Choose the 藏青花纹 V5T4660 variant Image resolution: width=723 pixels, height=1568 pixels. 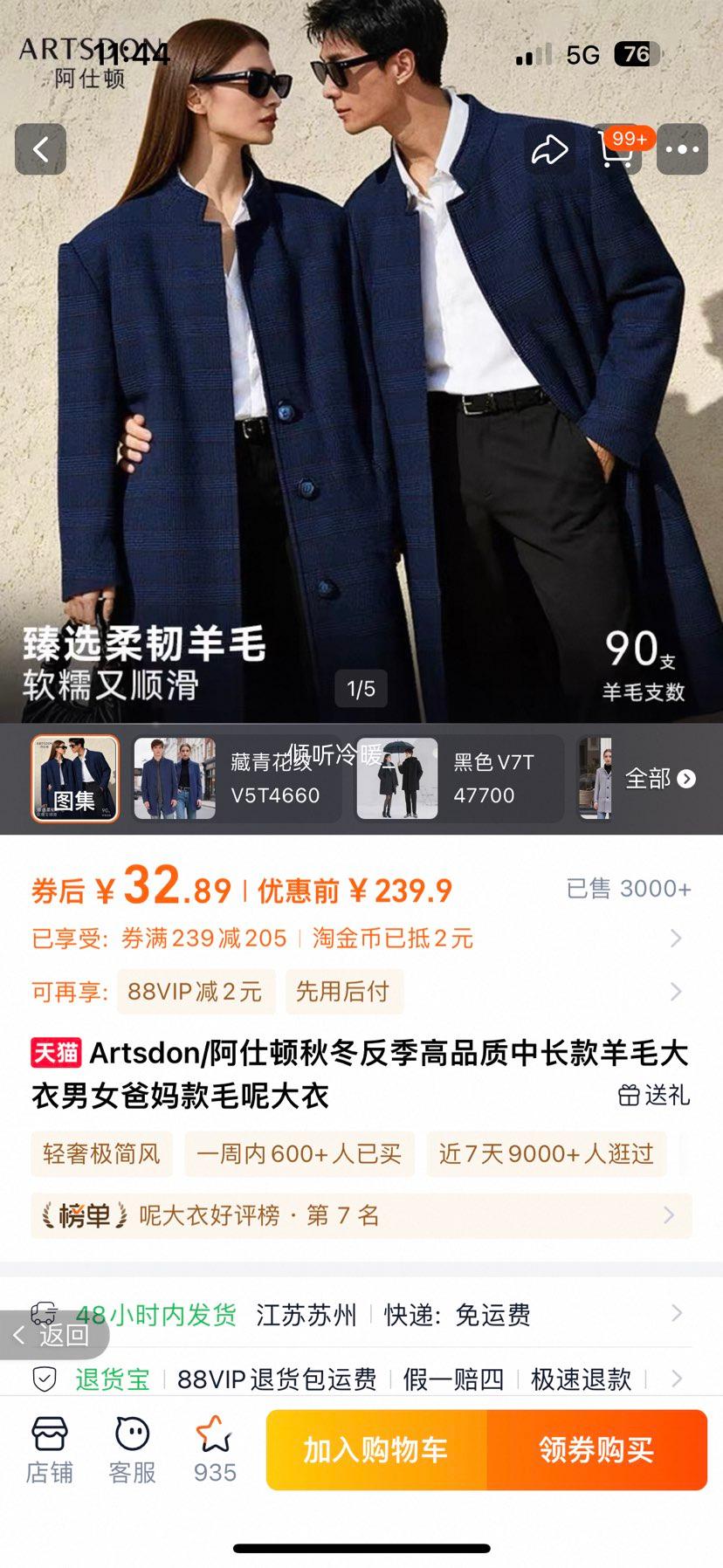coord(236,778)
